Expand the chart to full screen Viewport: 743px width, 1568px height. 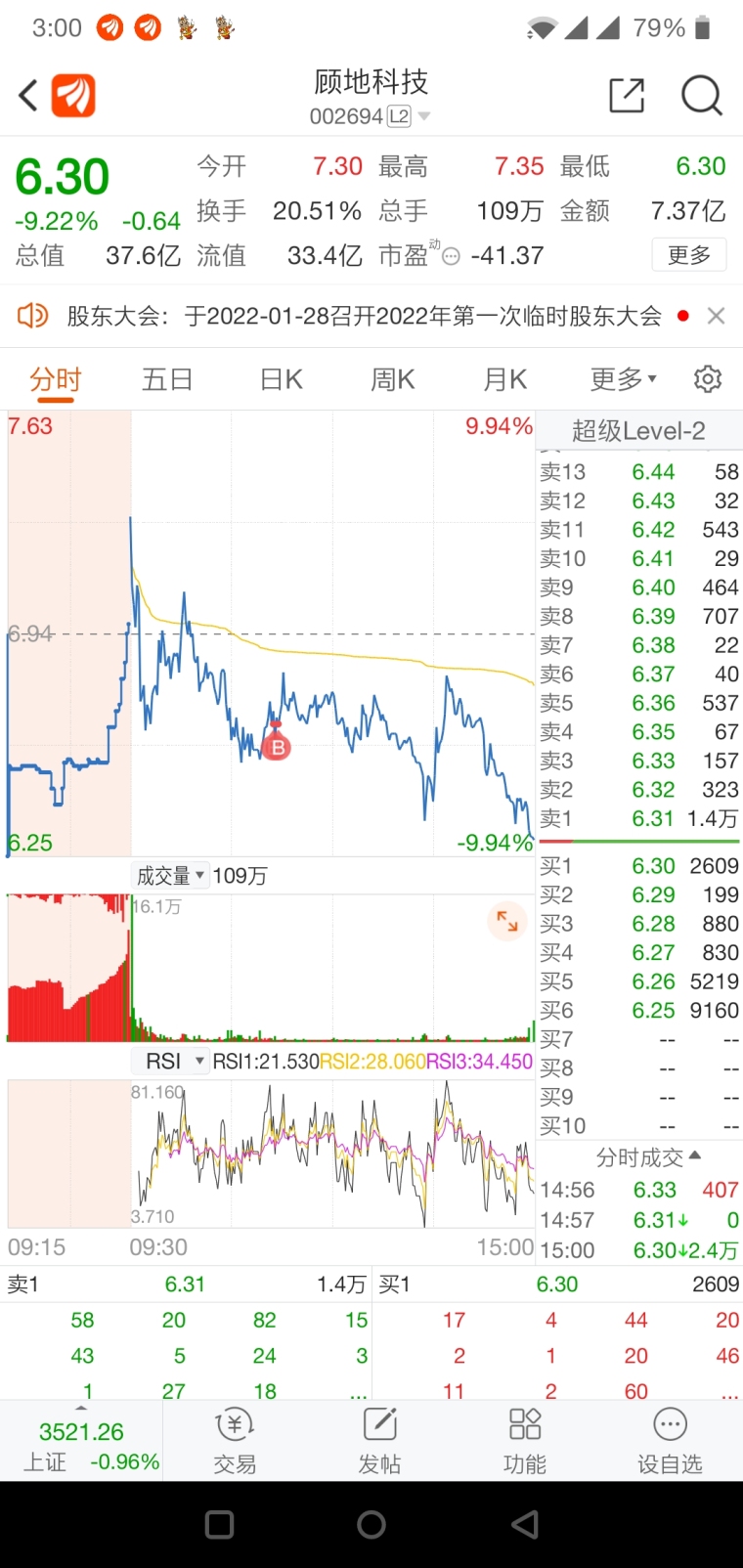coord(506,921)
